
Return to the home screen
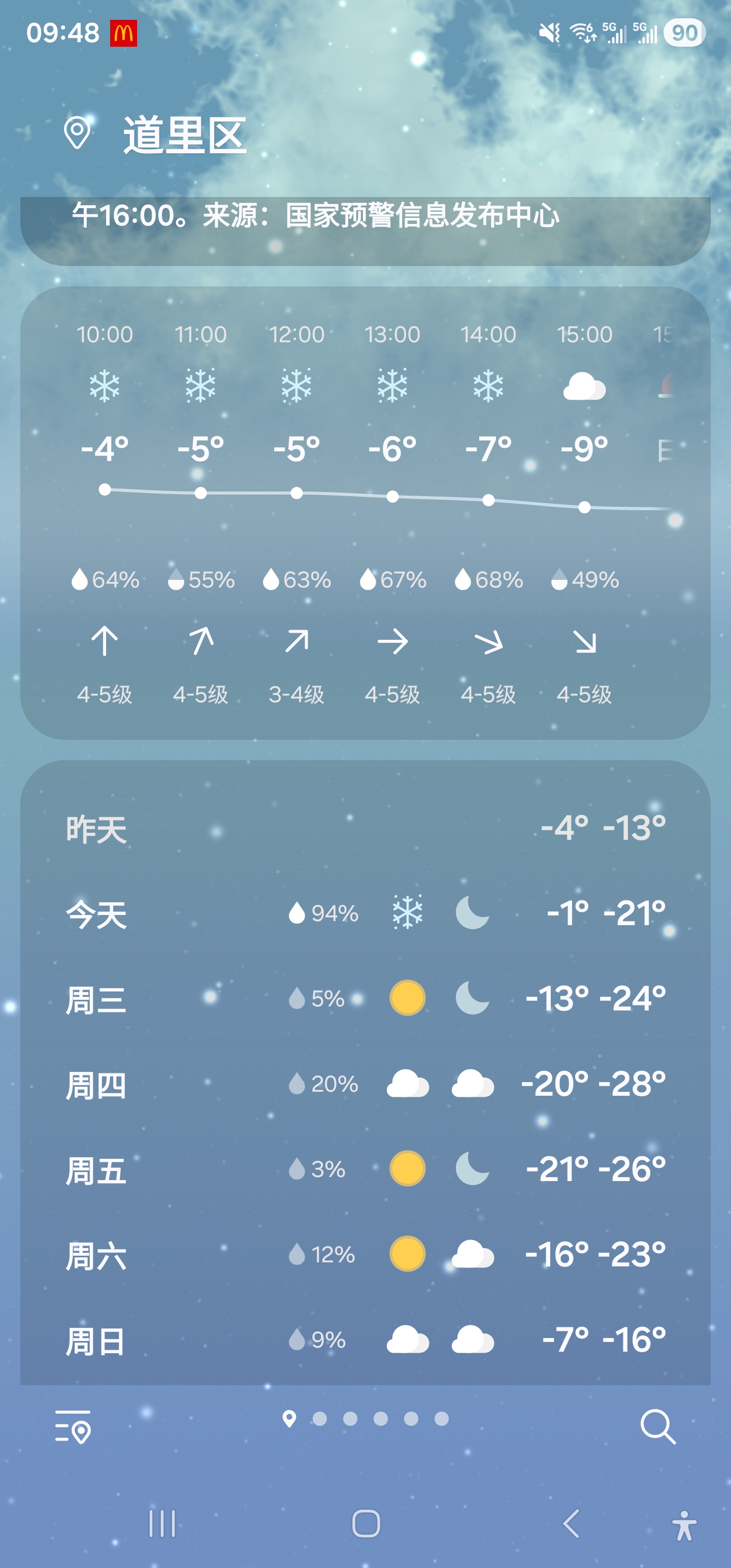point(366,1523)
